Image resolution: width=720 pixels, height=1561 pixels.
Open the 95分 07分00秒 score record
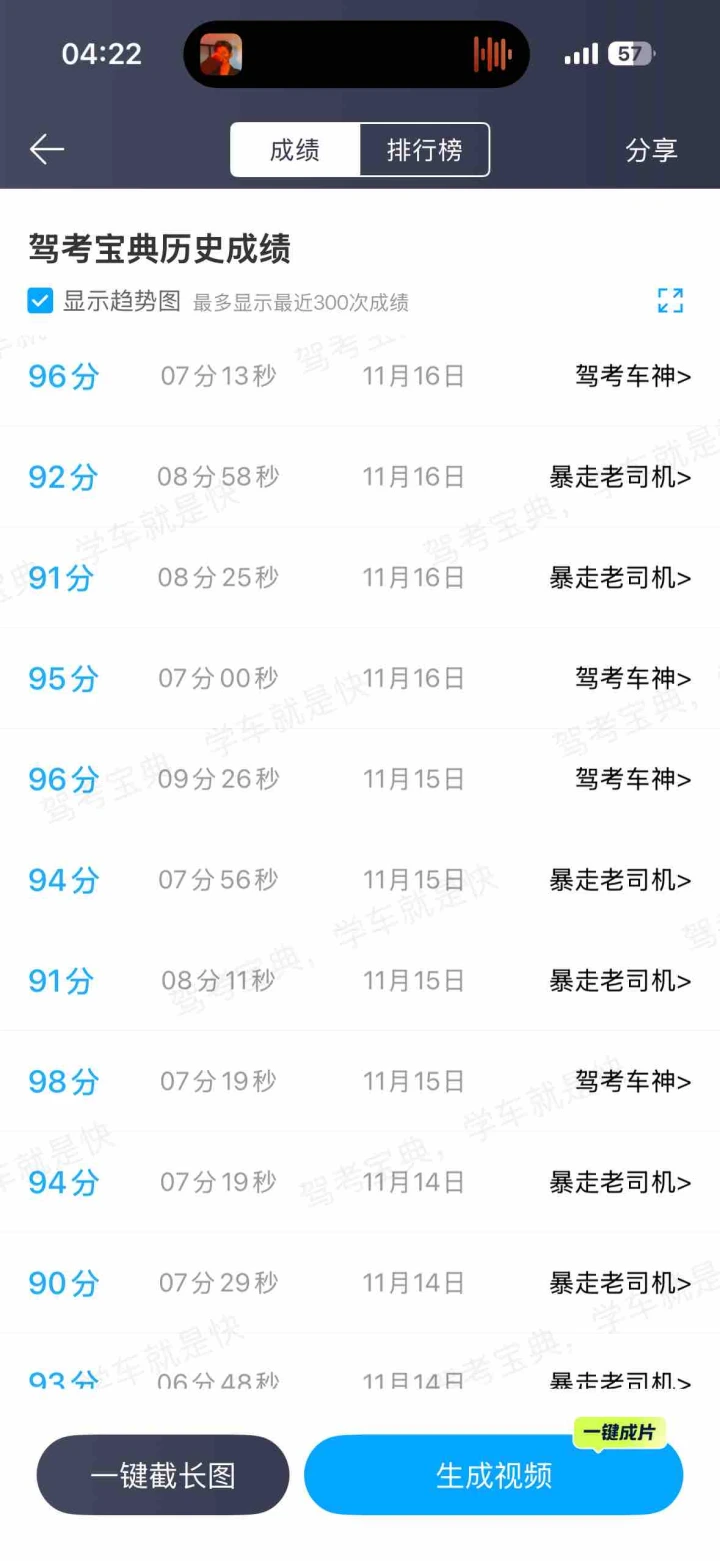360,679
